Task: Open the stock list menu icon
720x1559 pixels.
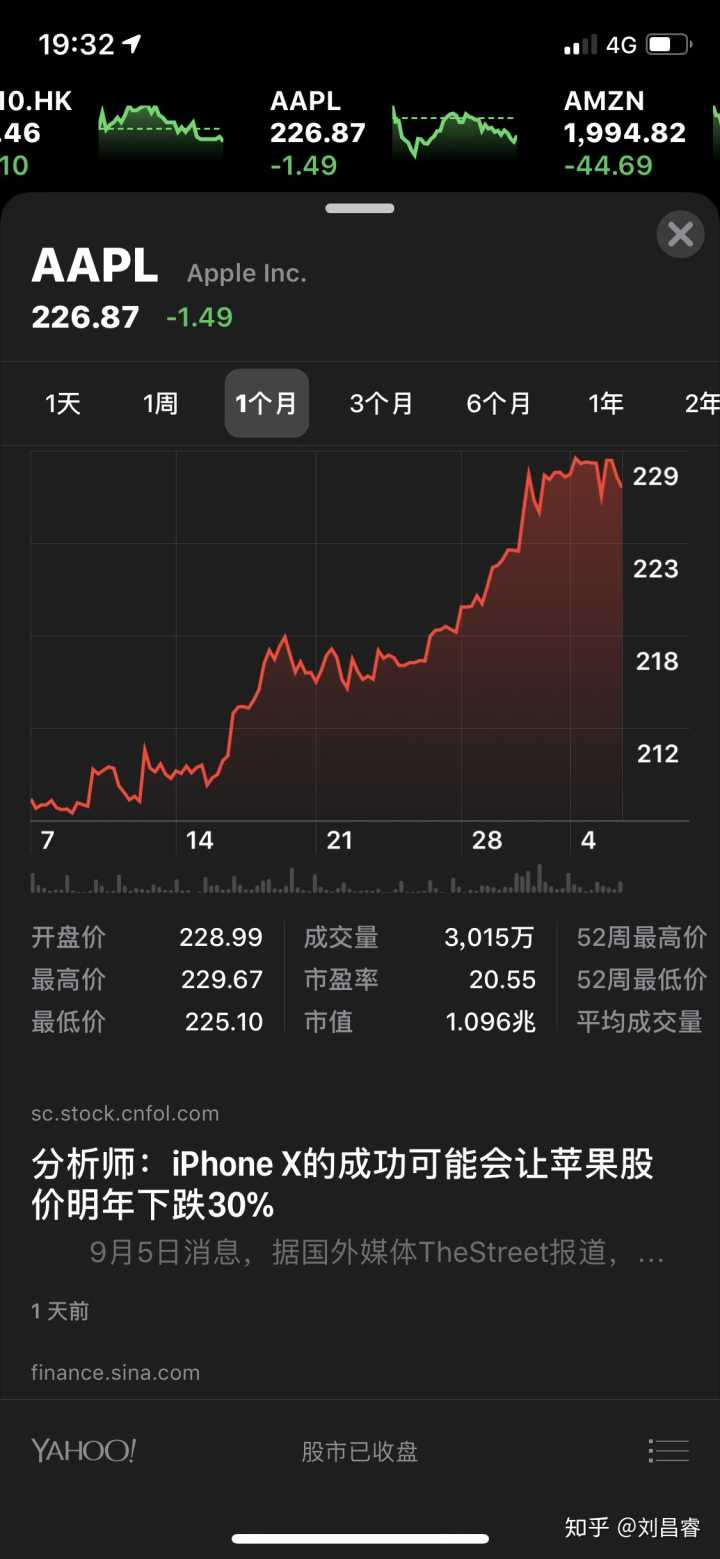Action: tap(668, 1451)
